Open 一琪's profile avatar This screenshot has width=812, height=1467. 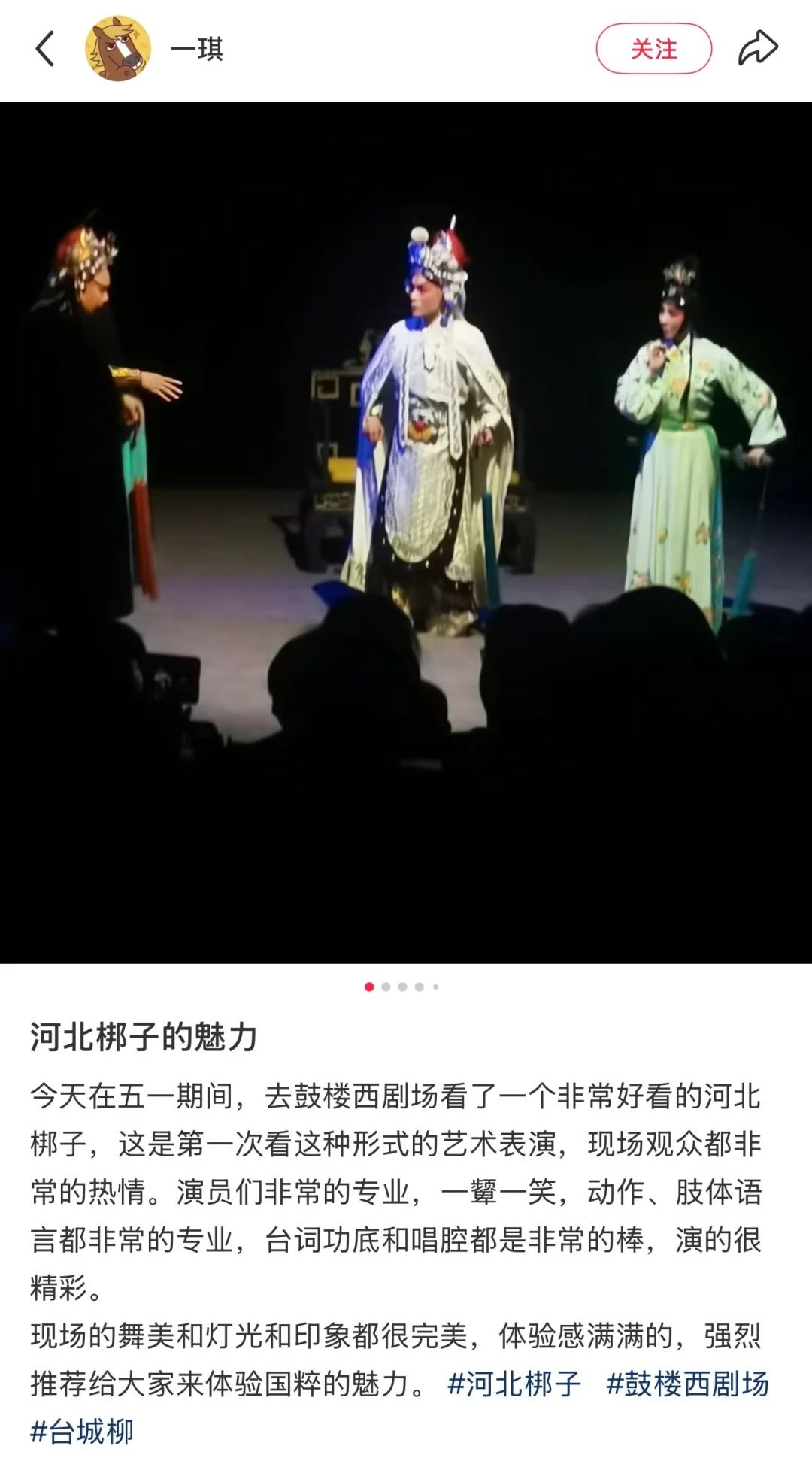coord(118,49)
